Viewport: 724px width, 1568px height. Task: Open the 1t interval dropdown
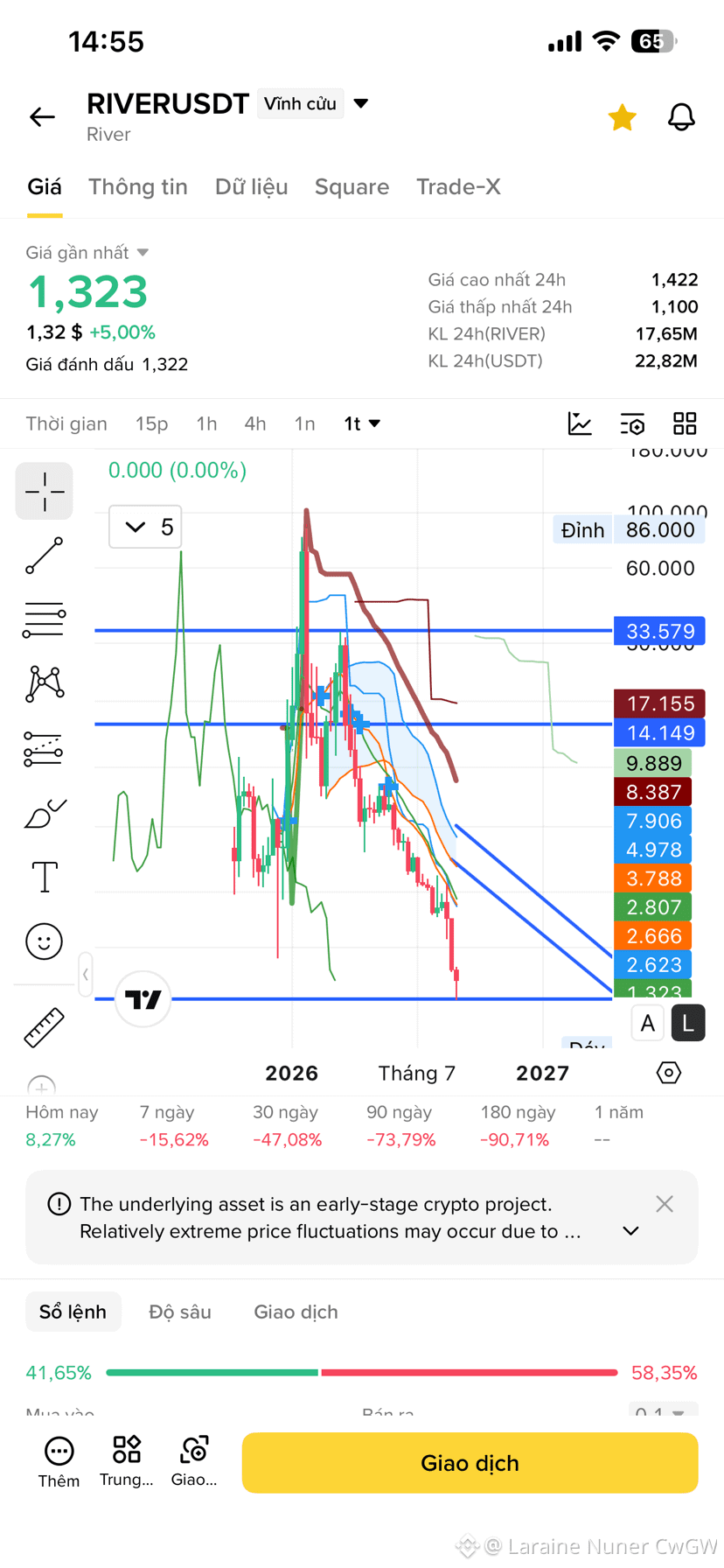(x=362, y=423)
